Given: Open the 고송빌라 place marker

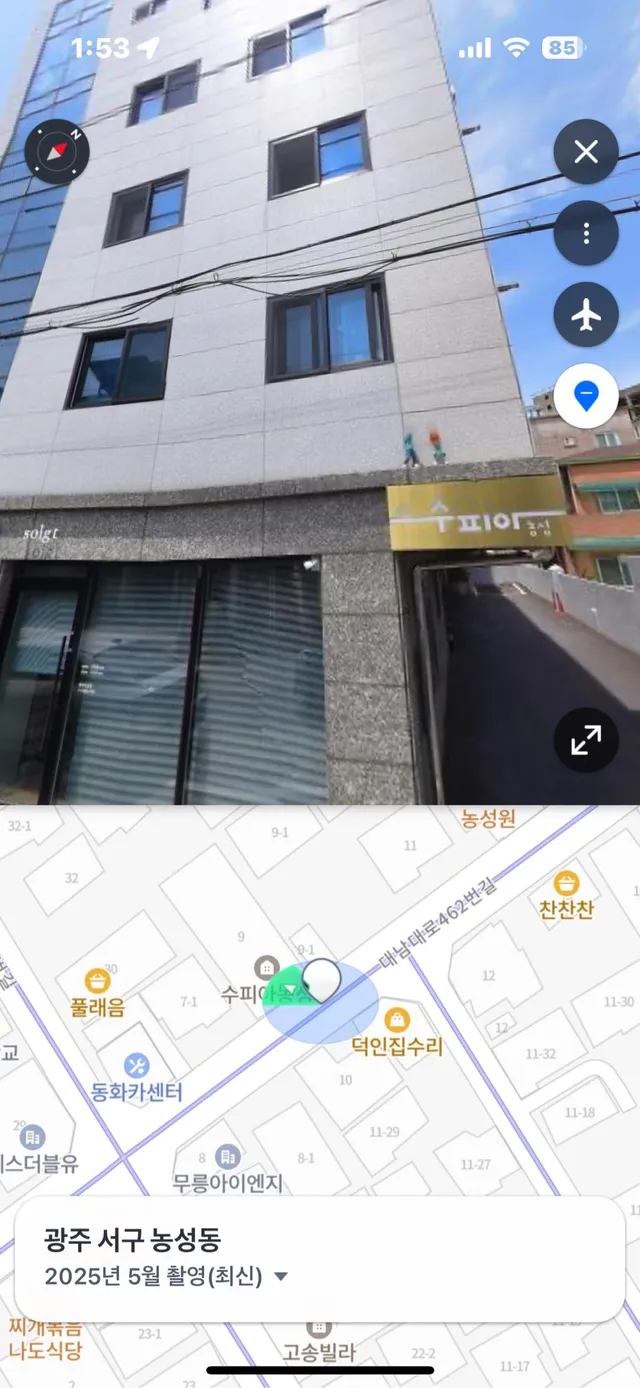Looking at the screenshot, I should tap(318, 1340).
